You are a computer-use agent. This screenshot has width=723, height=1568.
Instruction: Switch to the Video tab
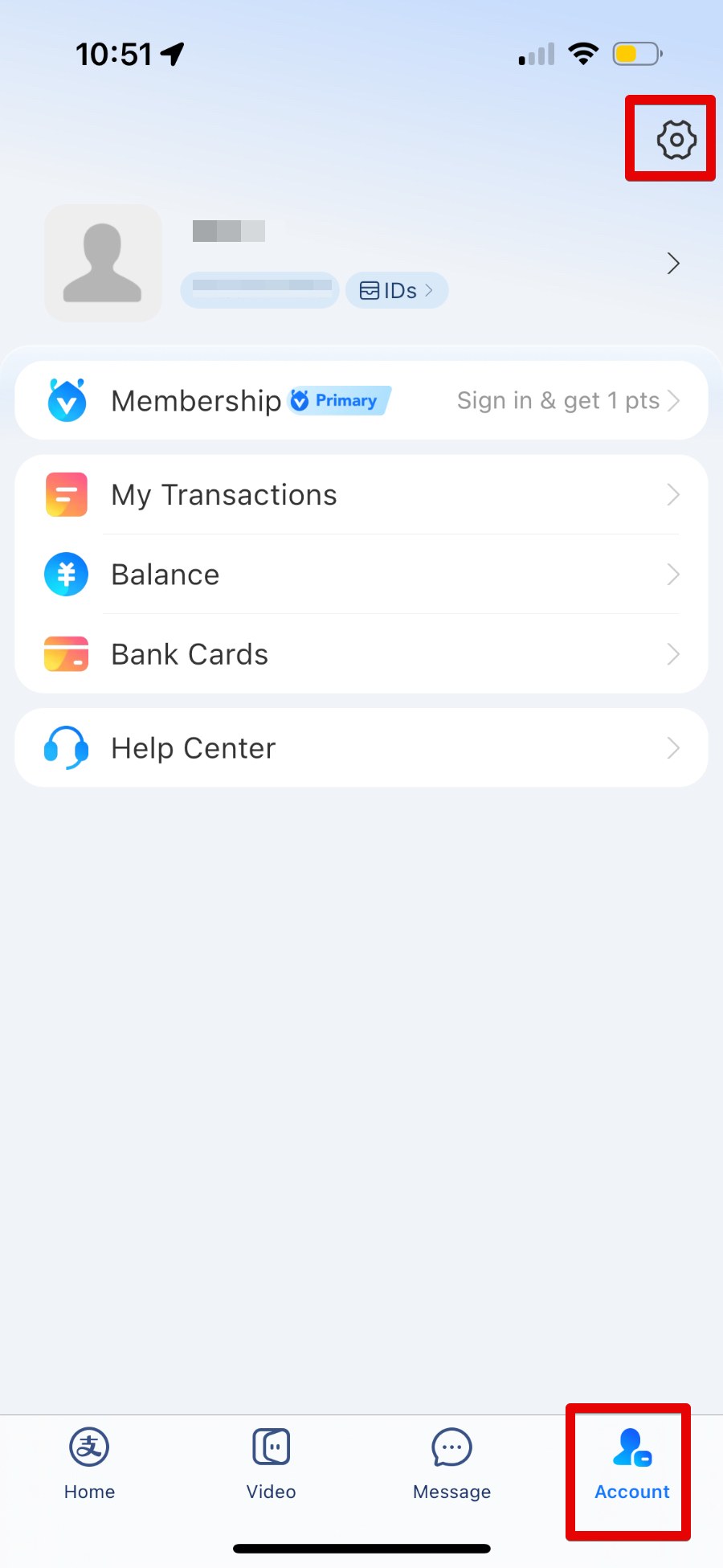click(271, 1464)
